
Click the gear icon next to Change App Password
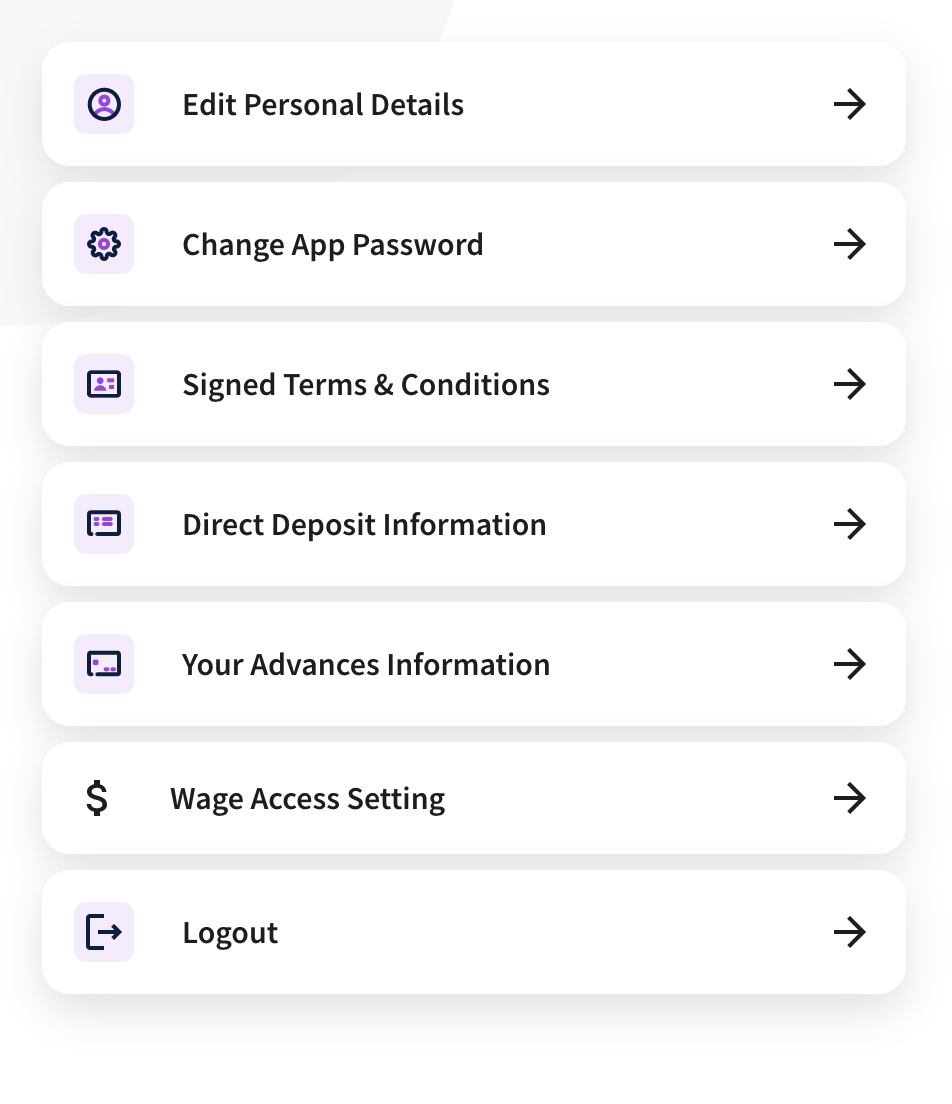coord(104,244)
